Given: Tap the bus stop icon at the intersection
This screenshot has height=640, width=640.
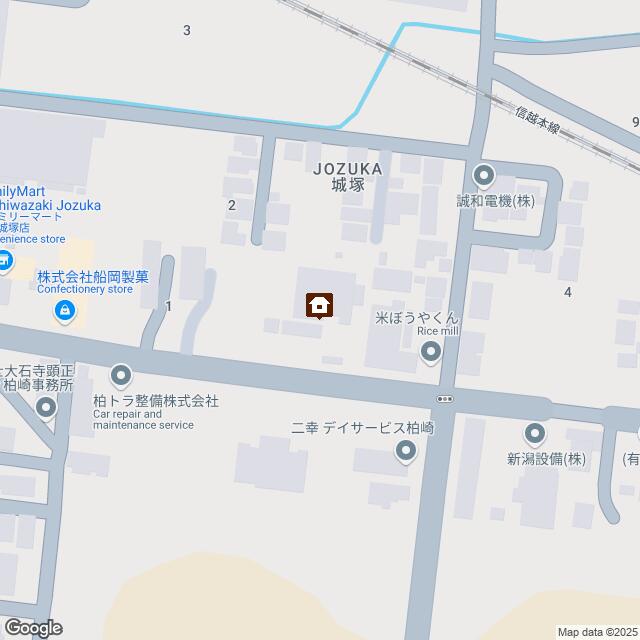Looking at the screenshot, I should coord(445,399).
